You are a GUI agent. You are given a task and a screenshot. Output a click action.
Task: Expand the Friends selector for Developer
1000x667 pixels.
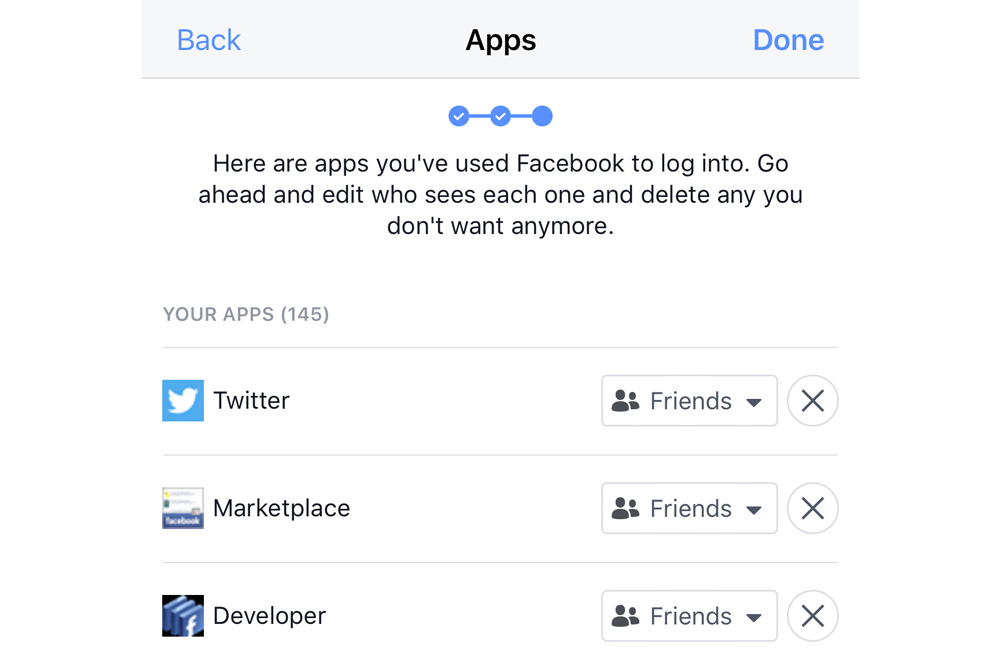pyautogui.click(x=689, y=616)
